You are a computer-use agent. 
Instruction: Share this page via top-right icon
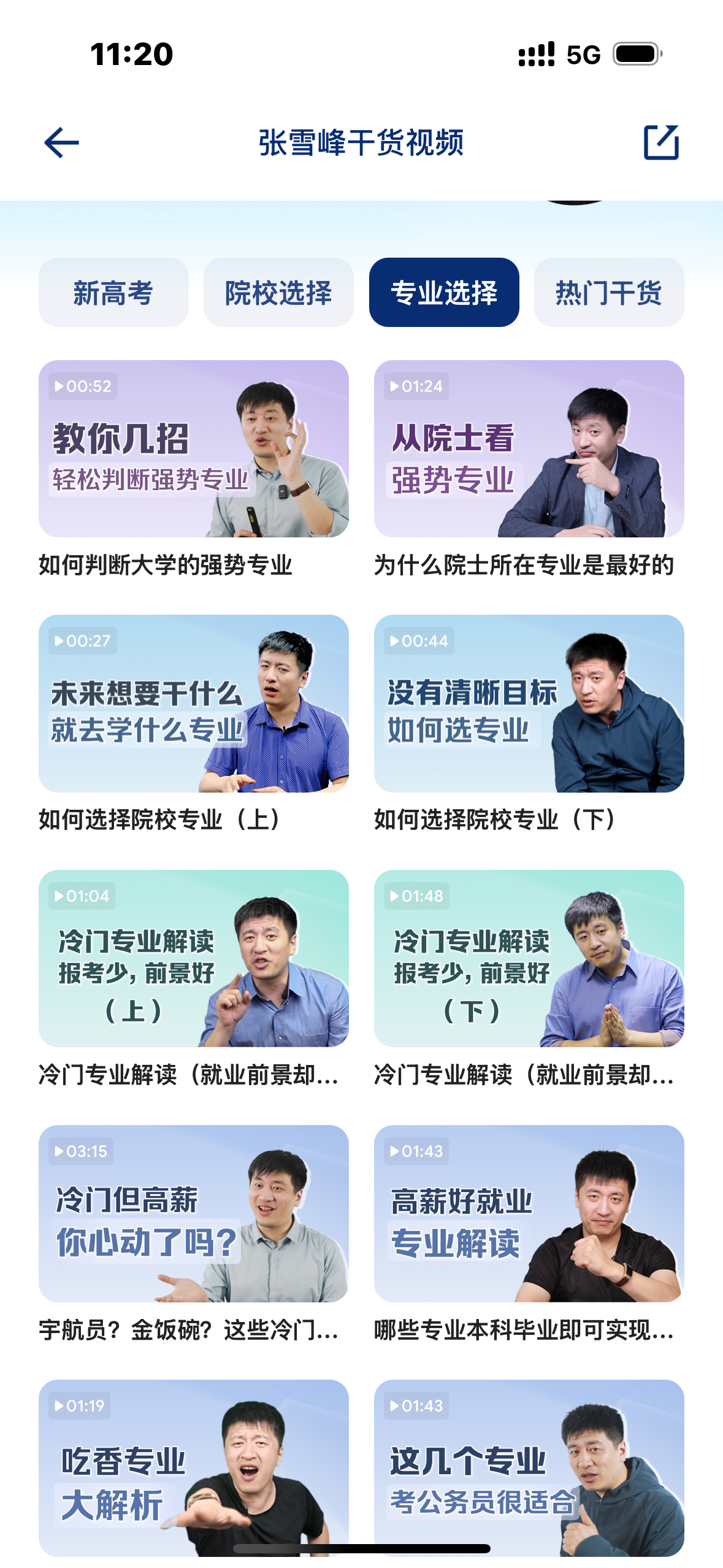pyautogui.click(x=661, y=143)
